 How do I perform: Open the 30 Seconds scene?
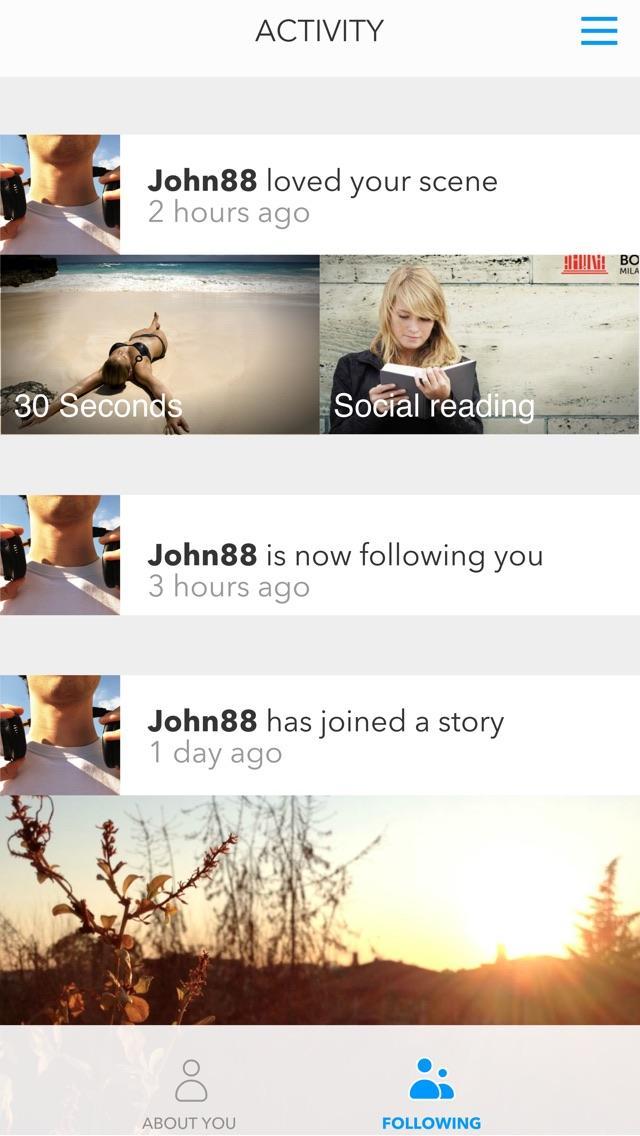[160, 345]
